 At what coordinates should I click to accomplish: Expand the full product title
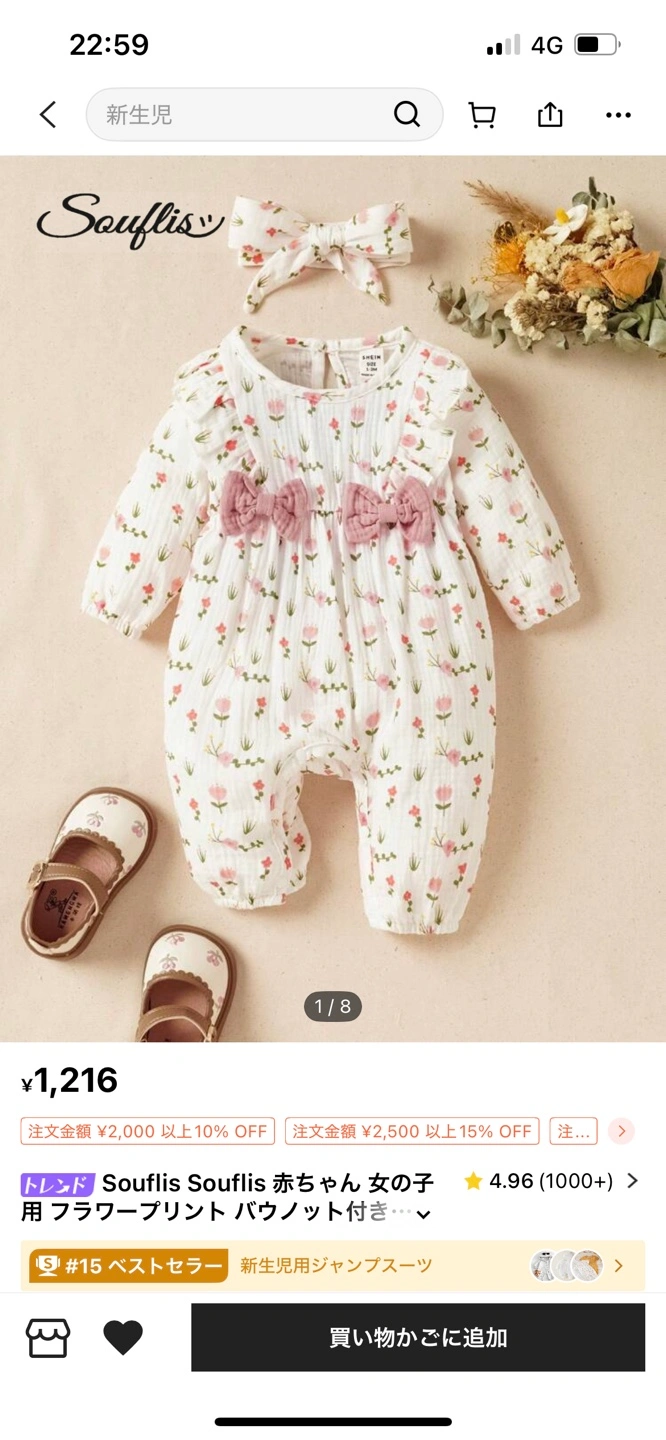click(x=423, y=1214)
